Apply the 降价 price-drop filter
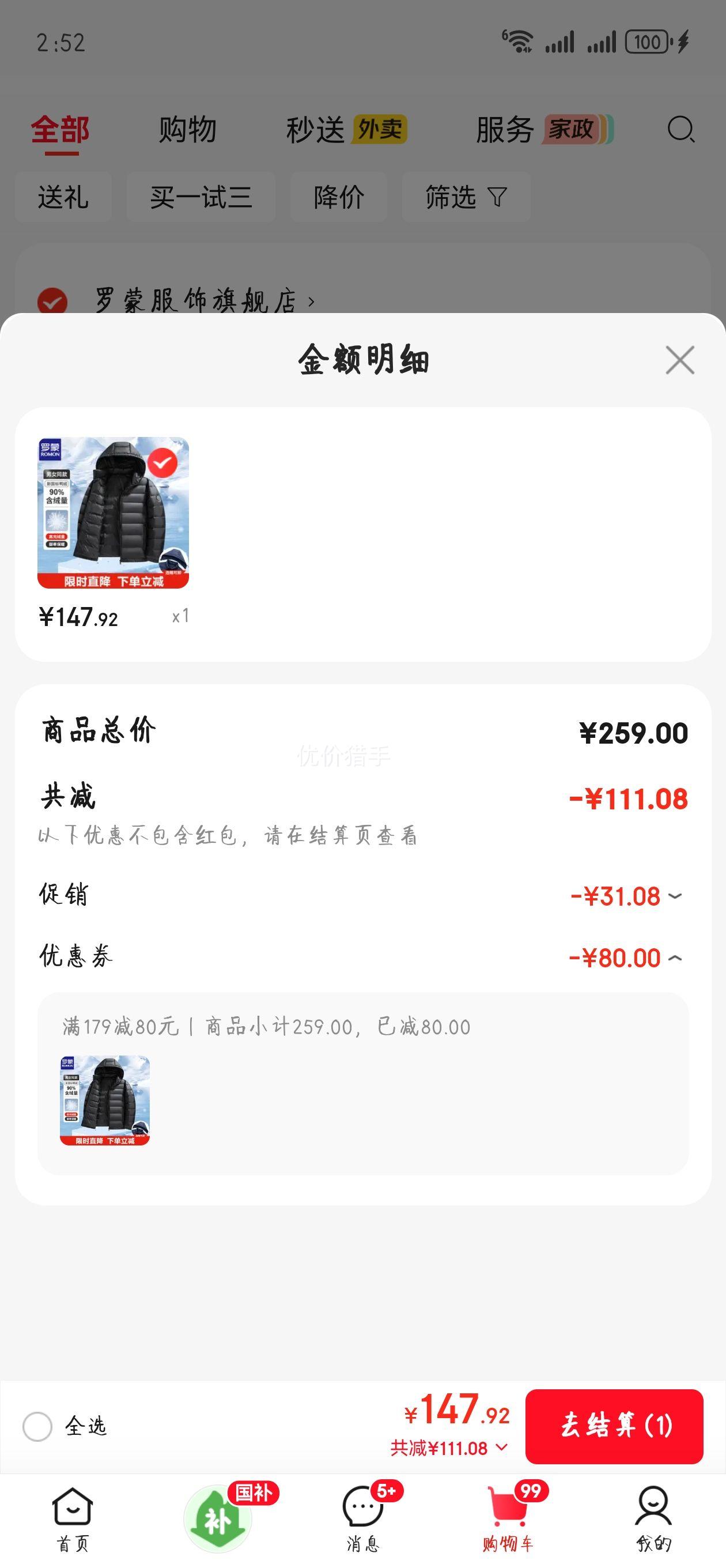 tap(338, 198)
